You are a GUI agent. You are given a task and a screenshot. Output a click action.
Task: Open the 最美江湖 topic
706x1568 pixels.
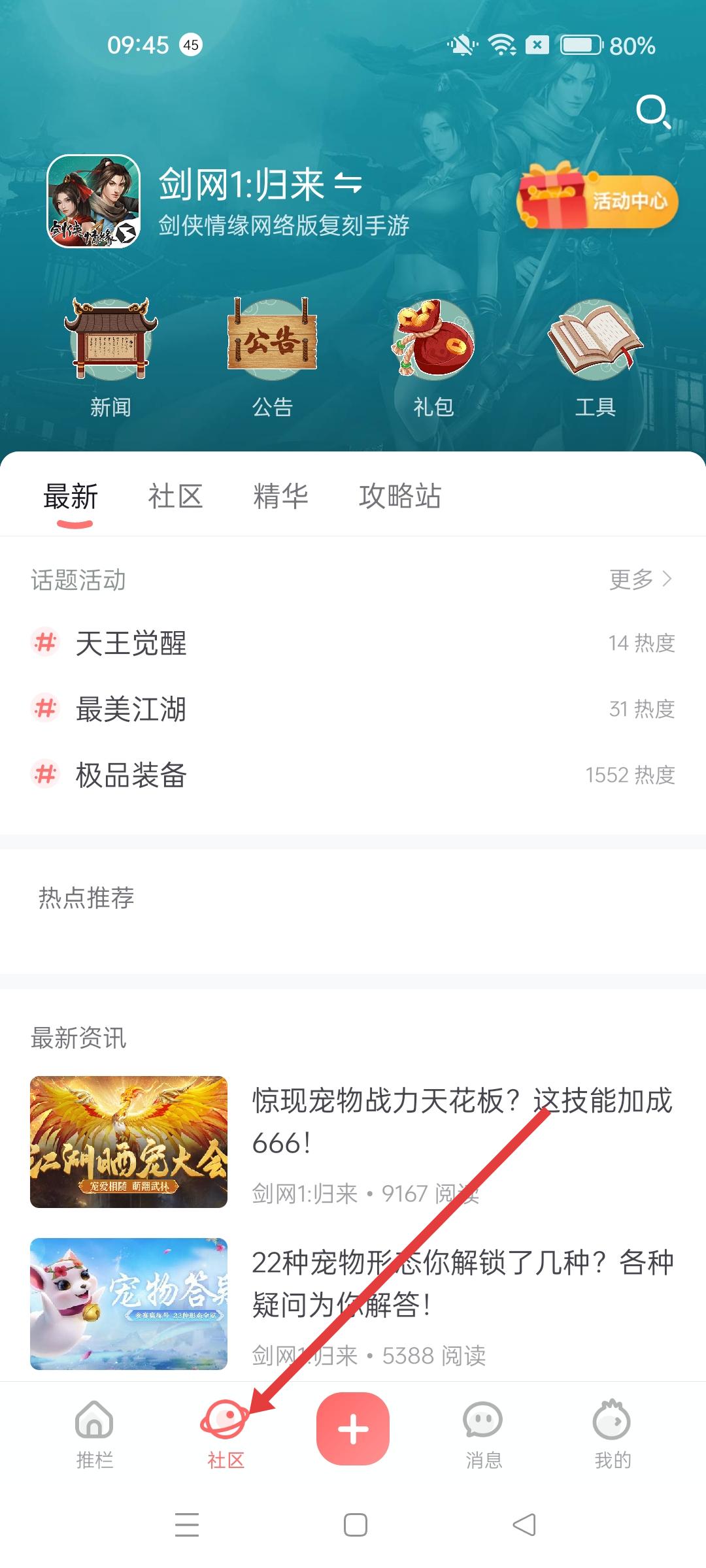coord(131,710)
